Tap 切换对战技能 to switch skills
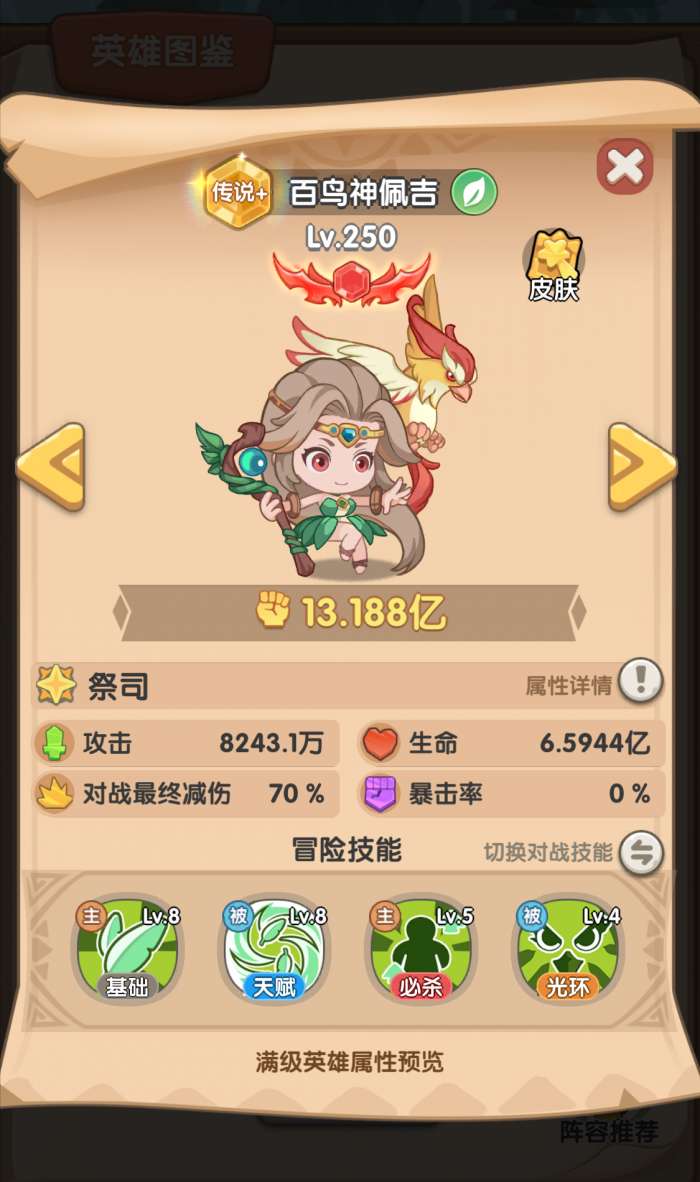 pos(640,852)
